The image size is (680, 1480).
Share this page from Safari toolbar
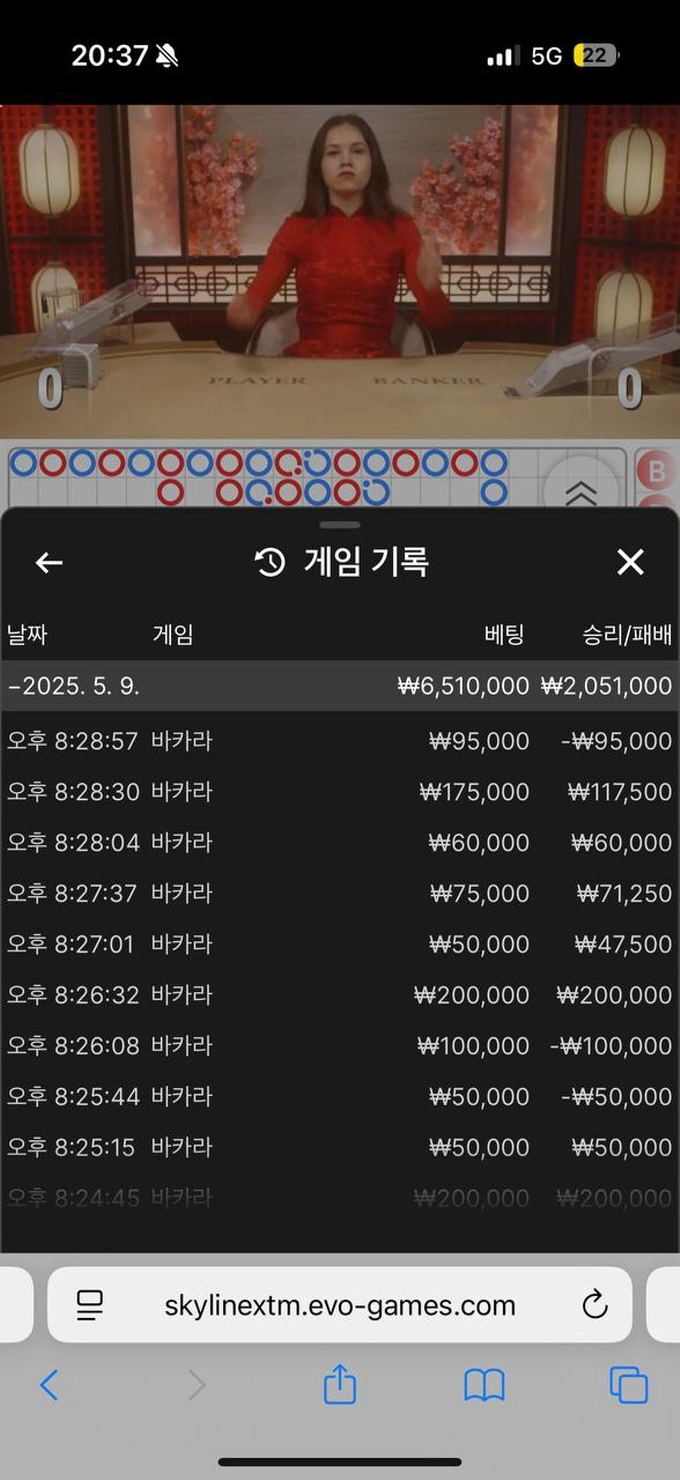(340, 1385)
